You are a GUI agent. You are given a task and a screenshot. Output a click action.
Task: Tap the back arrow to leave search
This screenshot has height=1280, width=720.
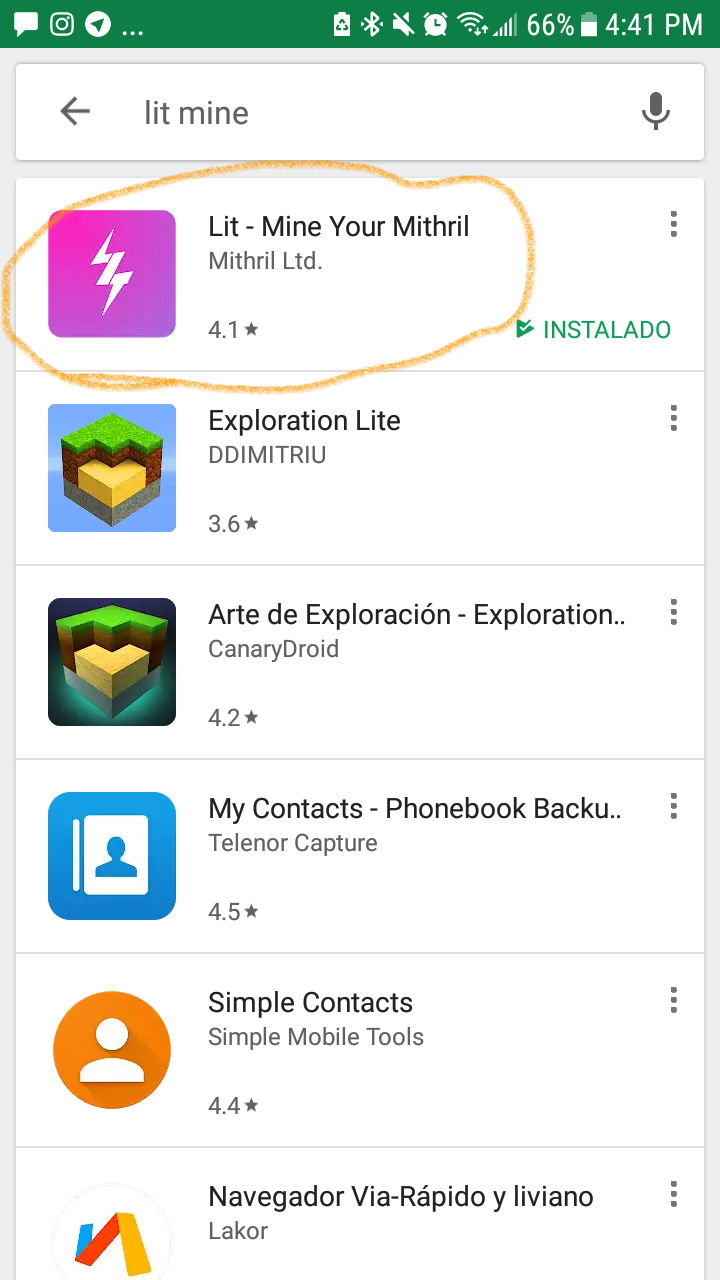point(75,111)
